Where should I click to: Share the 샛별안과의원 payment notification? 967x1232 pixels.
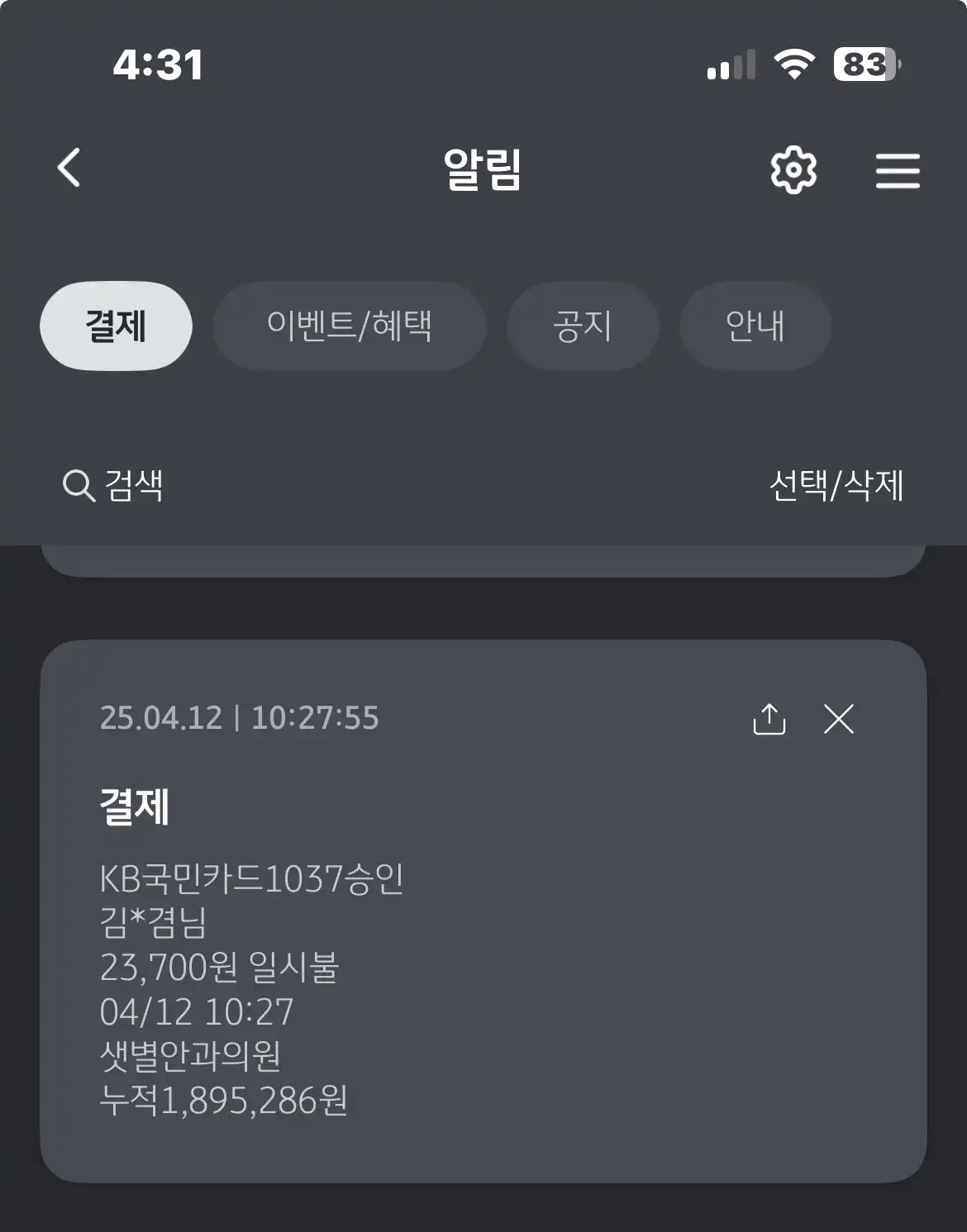[x=770, y=720]
